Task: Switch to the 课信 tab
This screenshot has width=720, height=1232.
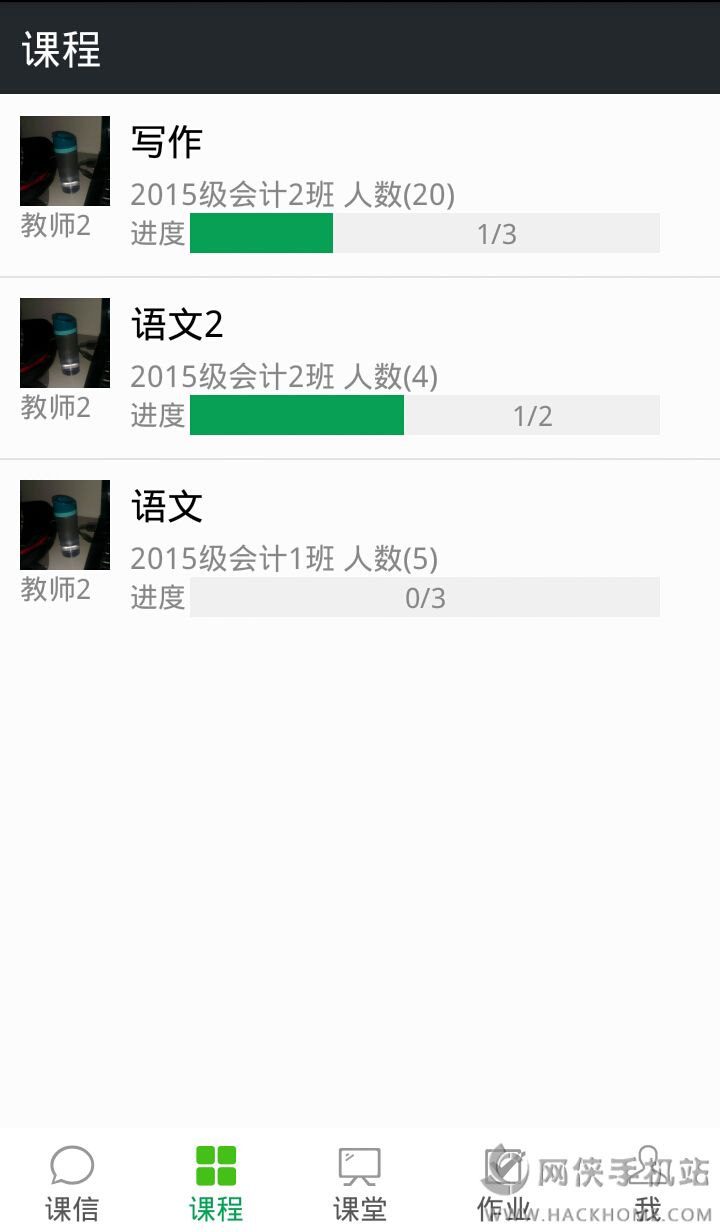Action: pos(72,1183)
